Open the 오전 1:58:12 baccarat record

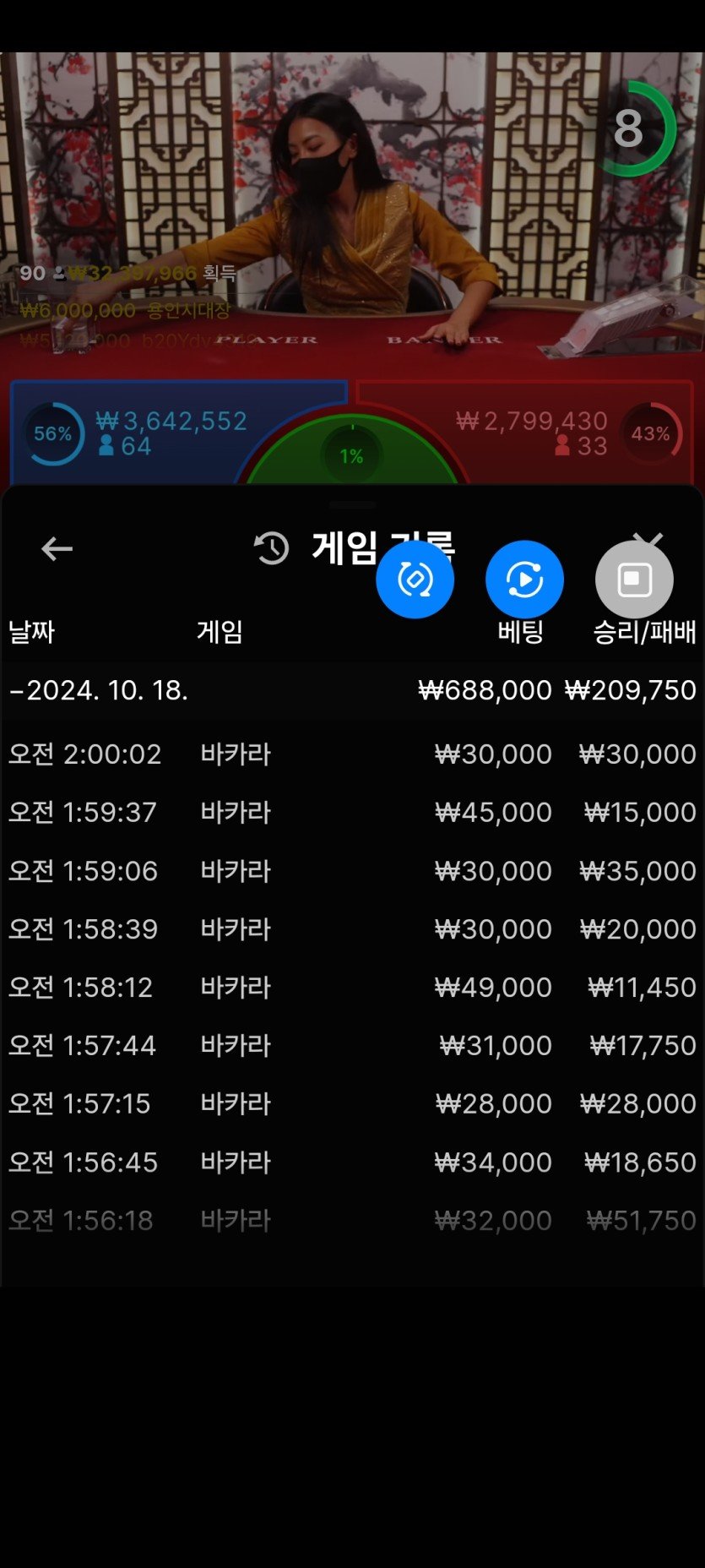point(352,987)
